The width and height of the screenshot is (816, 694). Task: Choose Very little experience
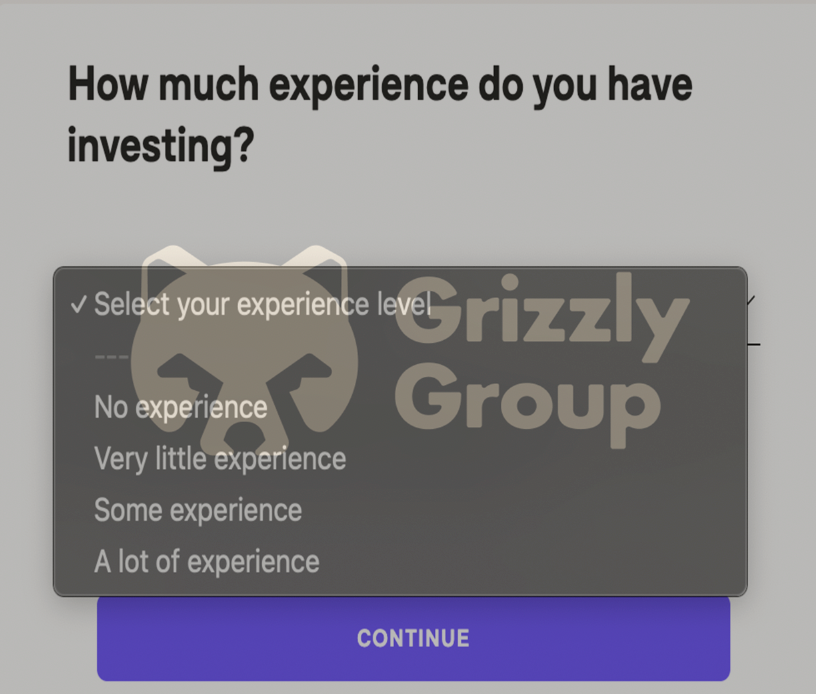220,459
